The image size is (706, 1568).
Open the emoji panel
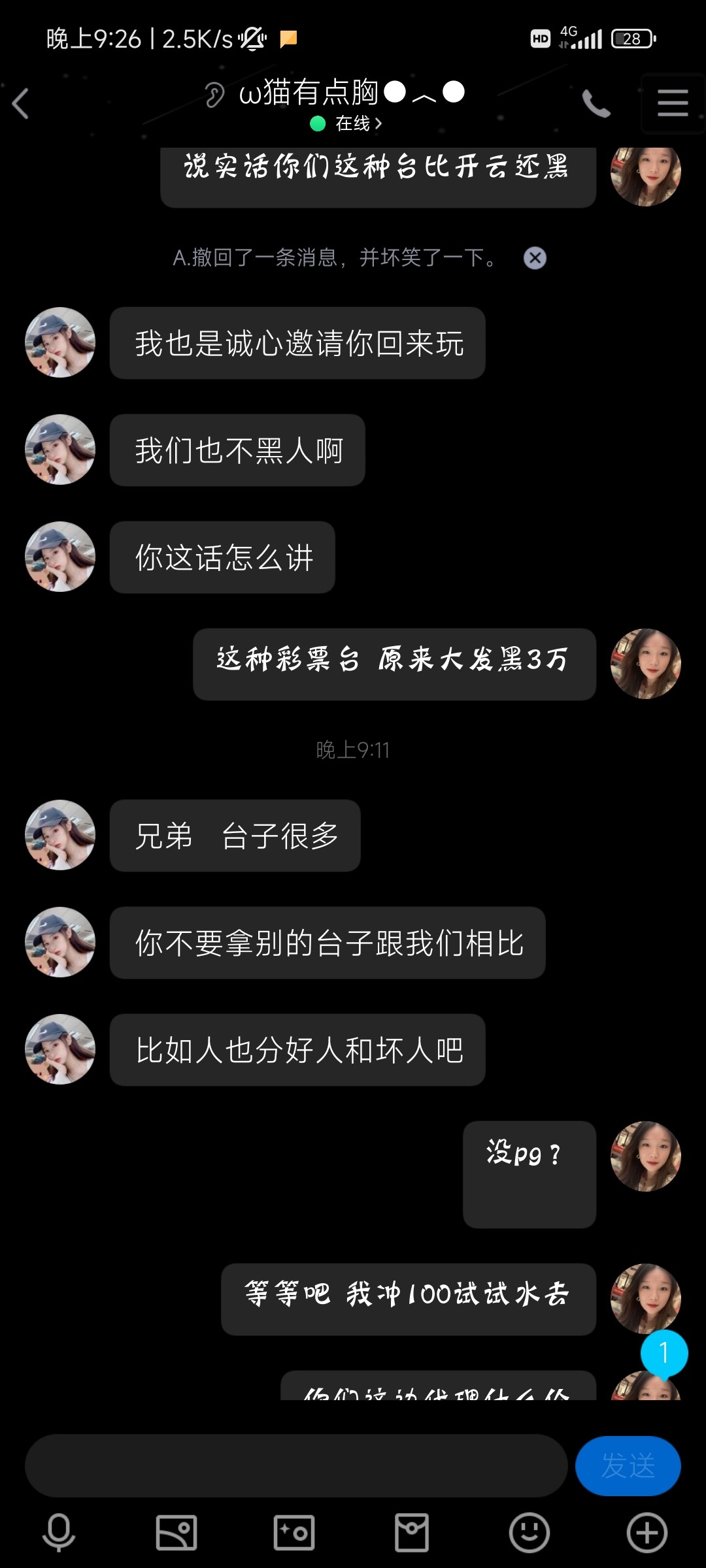pos(529,1532)
